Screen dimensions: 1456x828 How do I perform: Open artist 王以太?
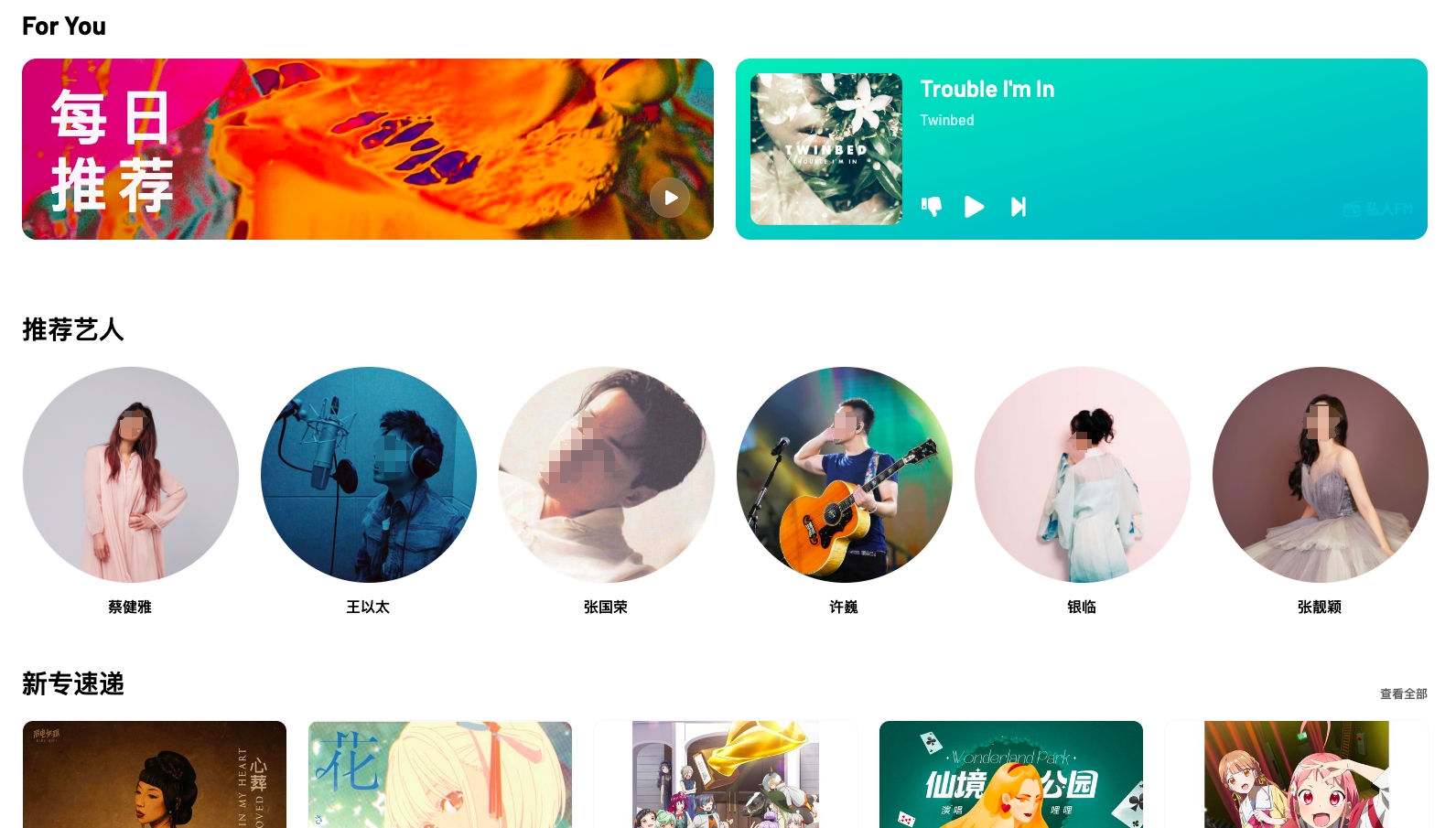pos(369,475)
